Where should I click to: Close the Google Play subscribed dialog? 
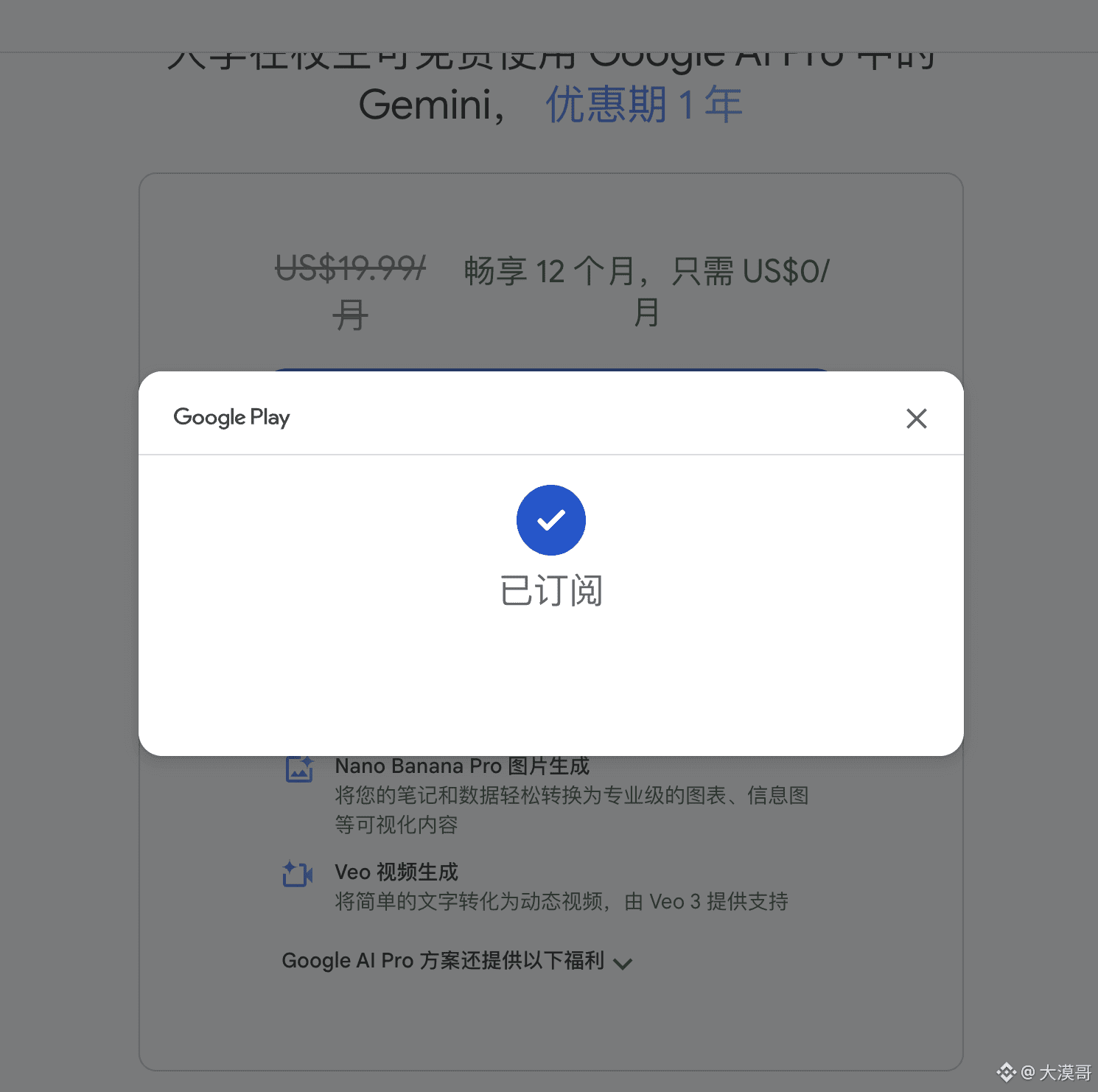[916, 419]
